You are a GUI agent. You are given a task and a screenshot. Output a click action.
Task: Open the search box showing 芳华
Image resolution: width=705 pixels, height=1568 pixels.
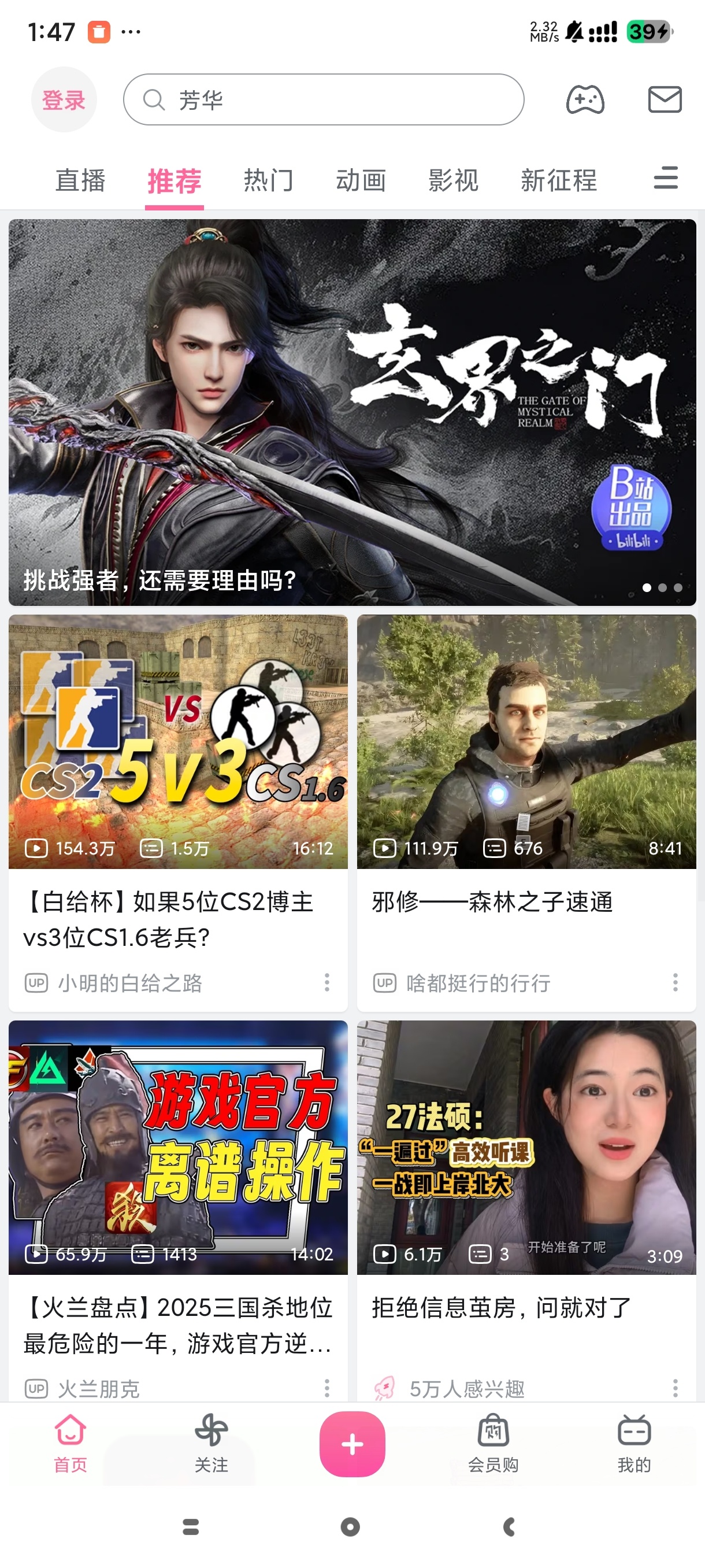[323, 100]
